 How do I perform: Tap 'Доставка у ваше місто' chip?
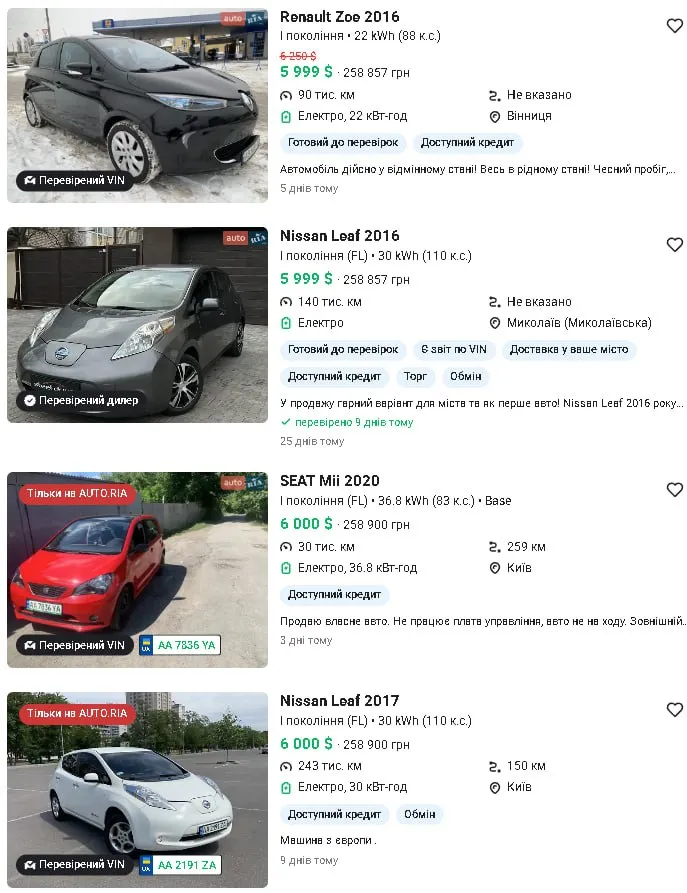coord(569,350)
